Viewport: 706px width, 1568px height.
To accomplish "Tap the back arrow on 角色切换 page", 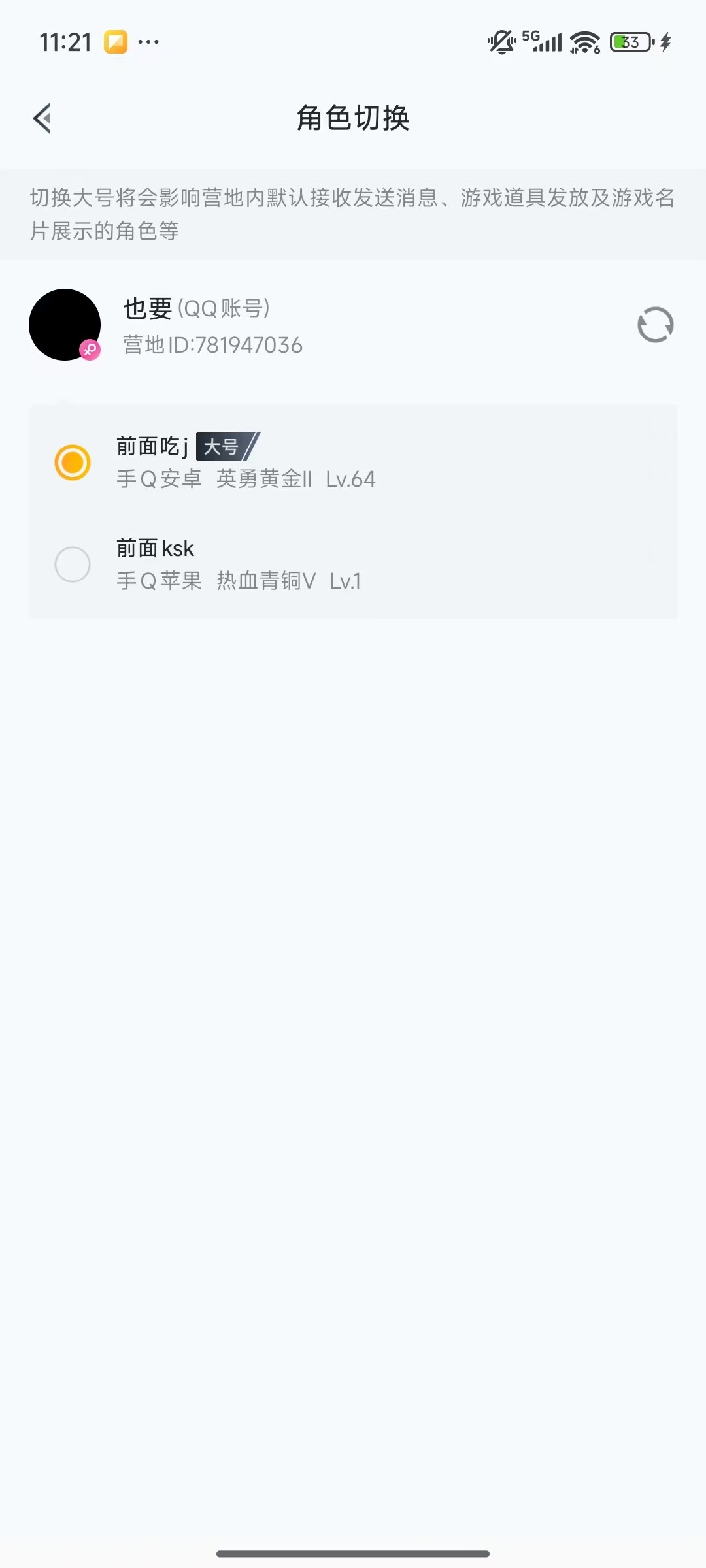I will pyautogui.click(x=43, y=118).
